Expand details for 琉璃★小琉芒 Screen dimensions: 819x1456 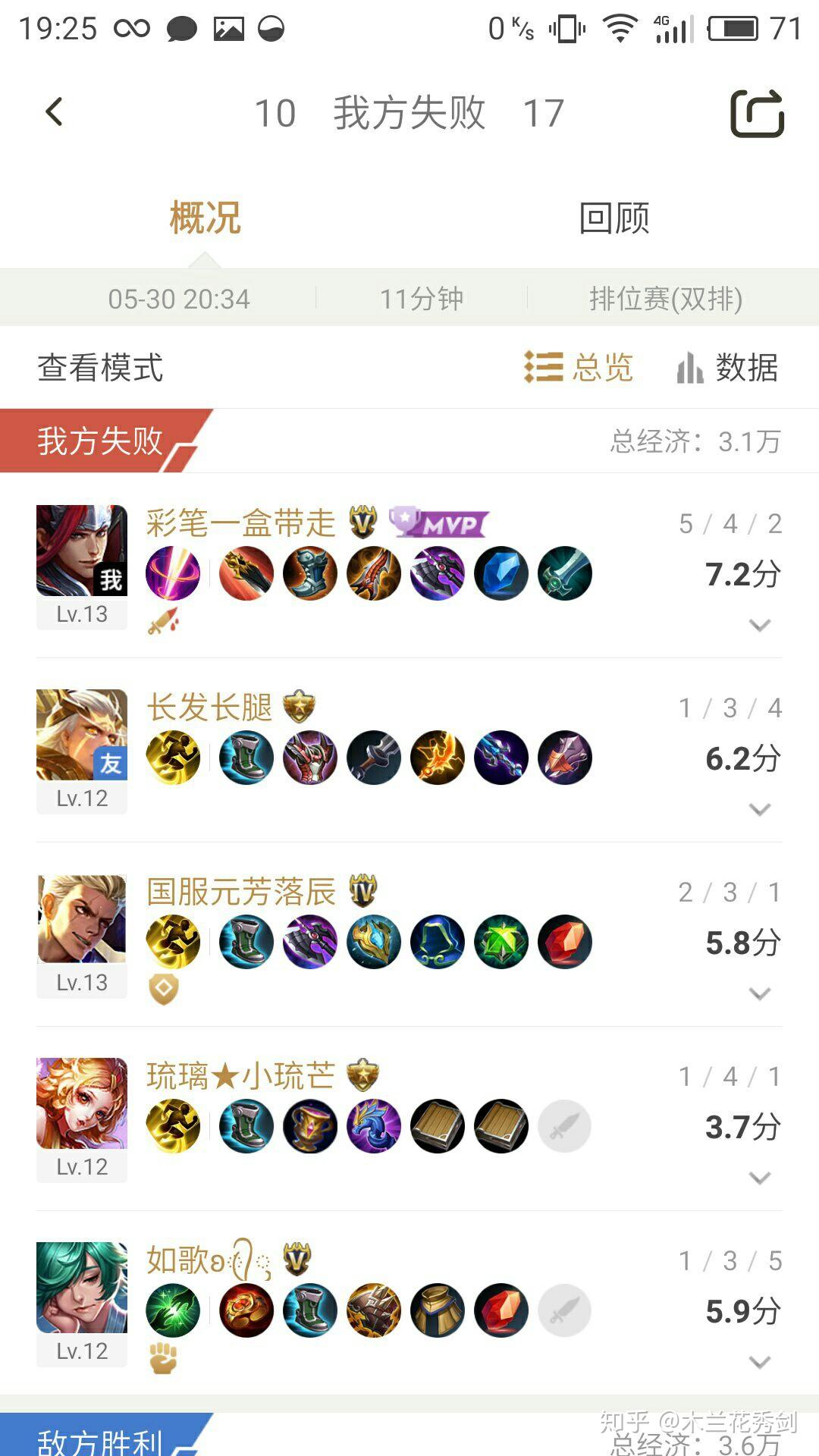pos(760,1178)
